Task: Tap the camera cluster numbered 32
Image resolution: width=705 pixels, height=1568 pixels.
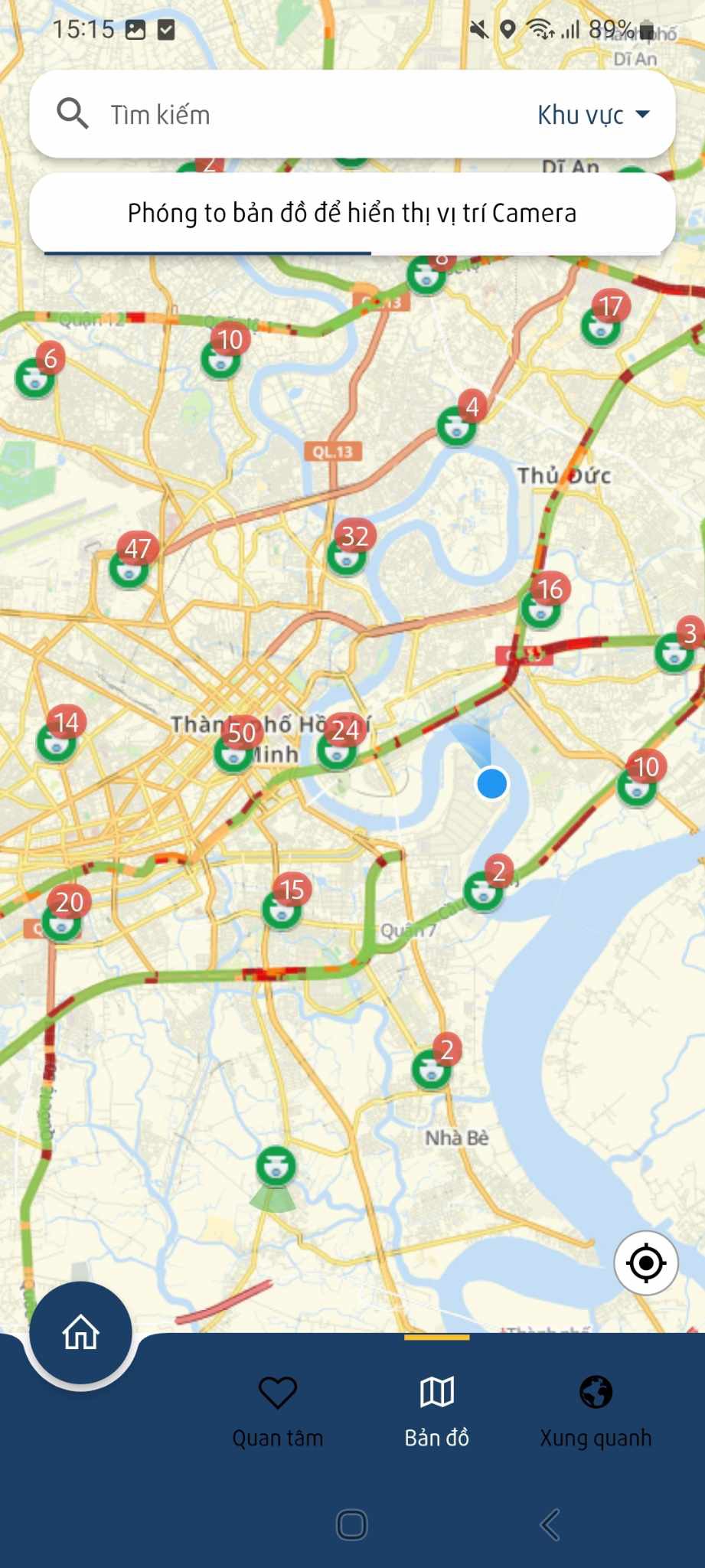Action: 347,555
